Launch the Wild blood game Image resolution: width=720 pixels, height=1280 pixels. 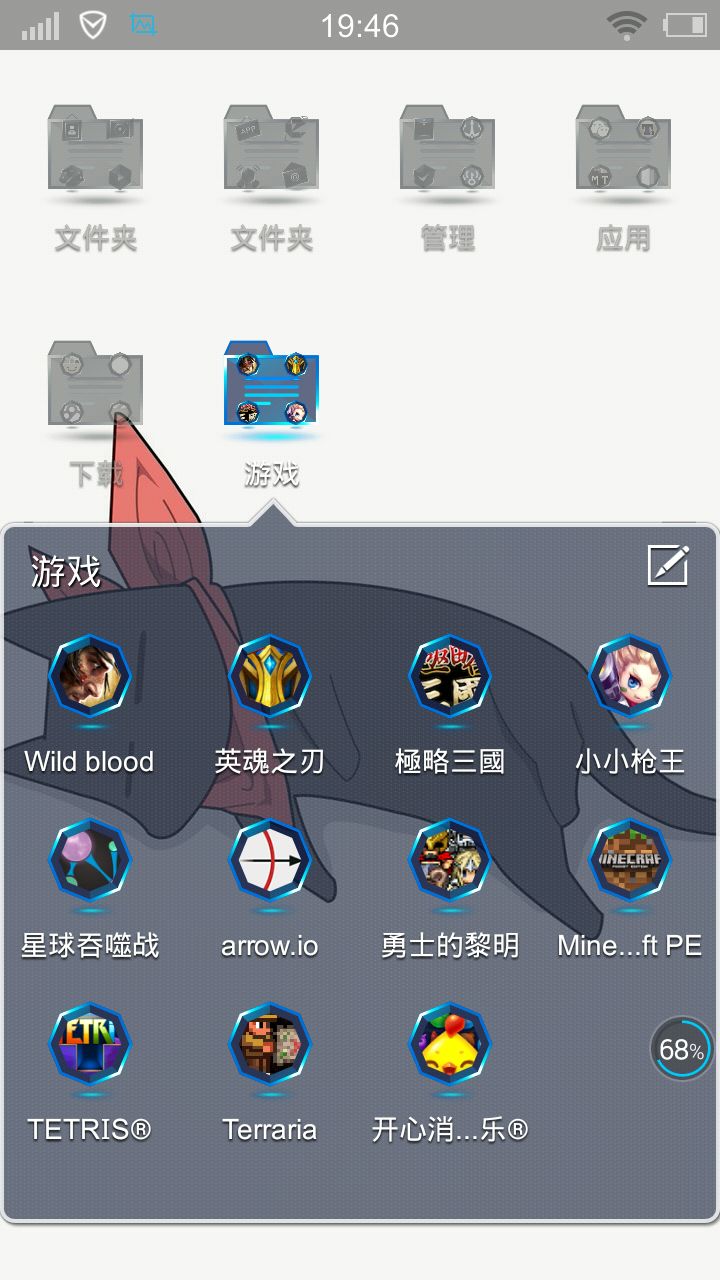point(90,677)
